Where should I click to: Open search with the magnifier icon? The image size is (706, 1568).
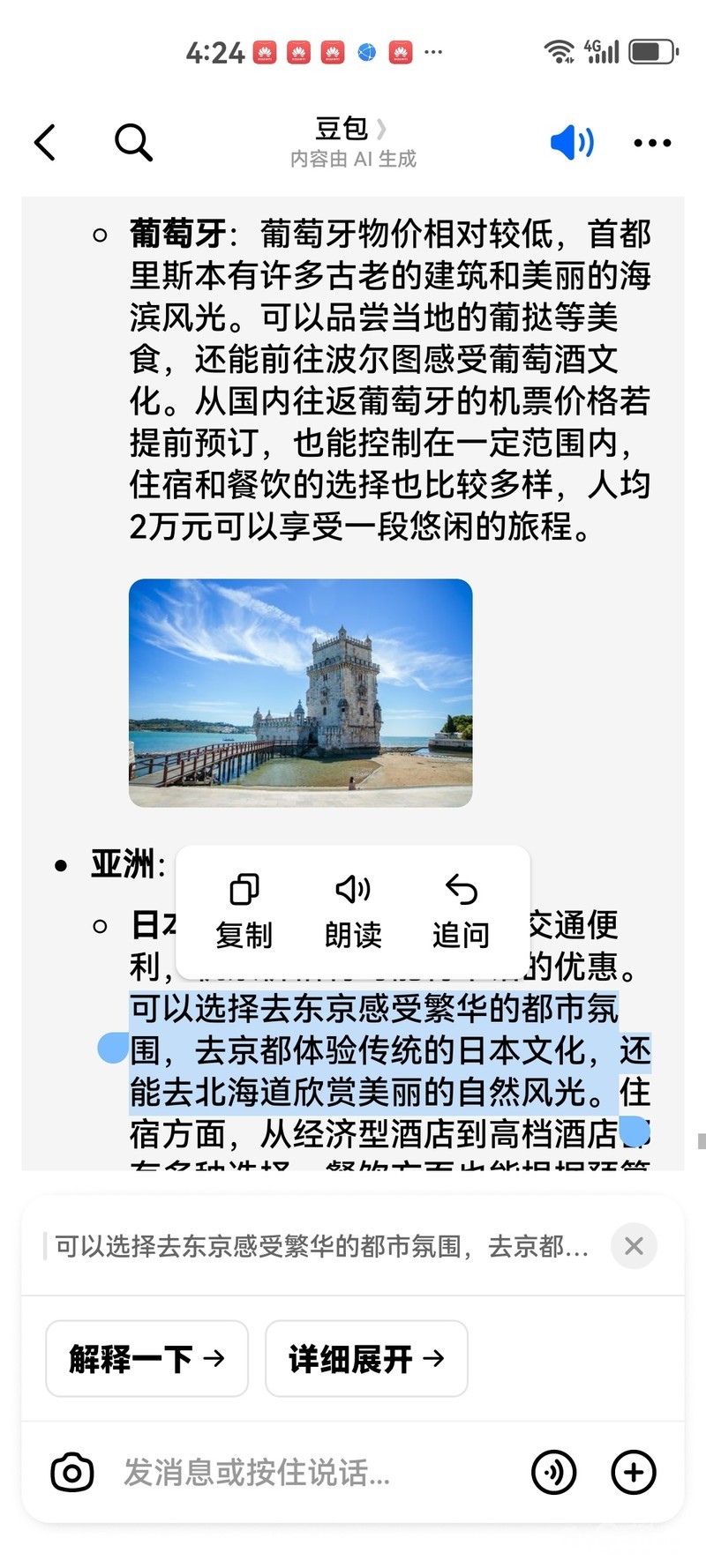(133, 142)
